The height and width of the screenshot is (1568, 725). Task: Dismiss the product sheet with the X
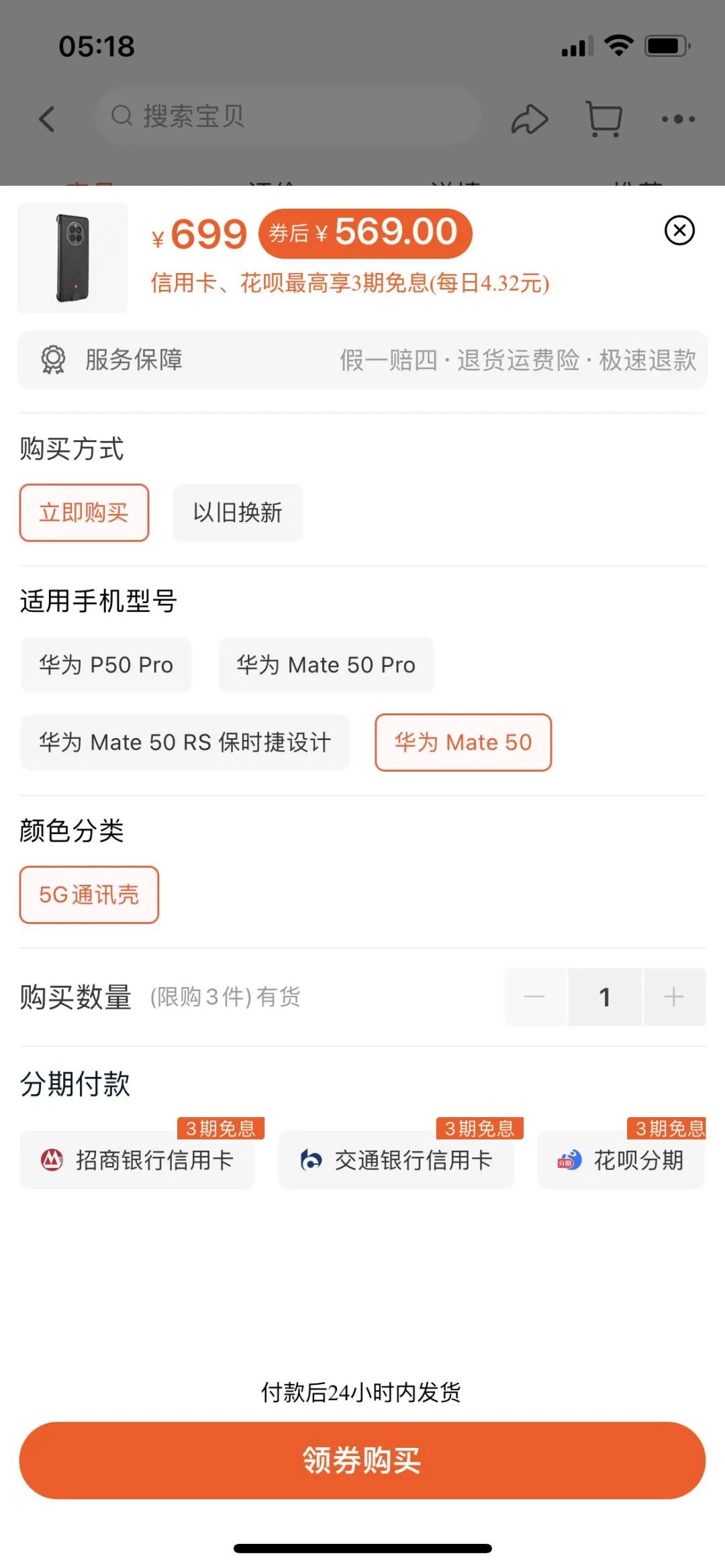(x=679, y=231)
